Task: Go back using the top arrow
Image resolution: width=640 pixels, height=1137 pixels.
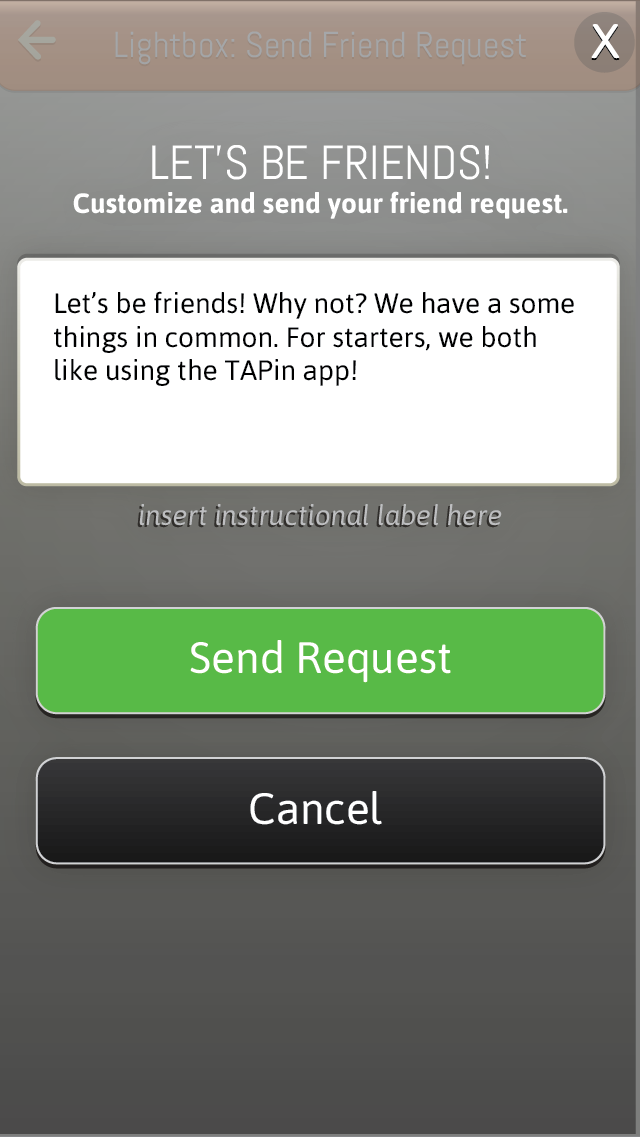Action: pos(37,41)
